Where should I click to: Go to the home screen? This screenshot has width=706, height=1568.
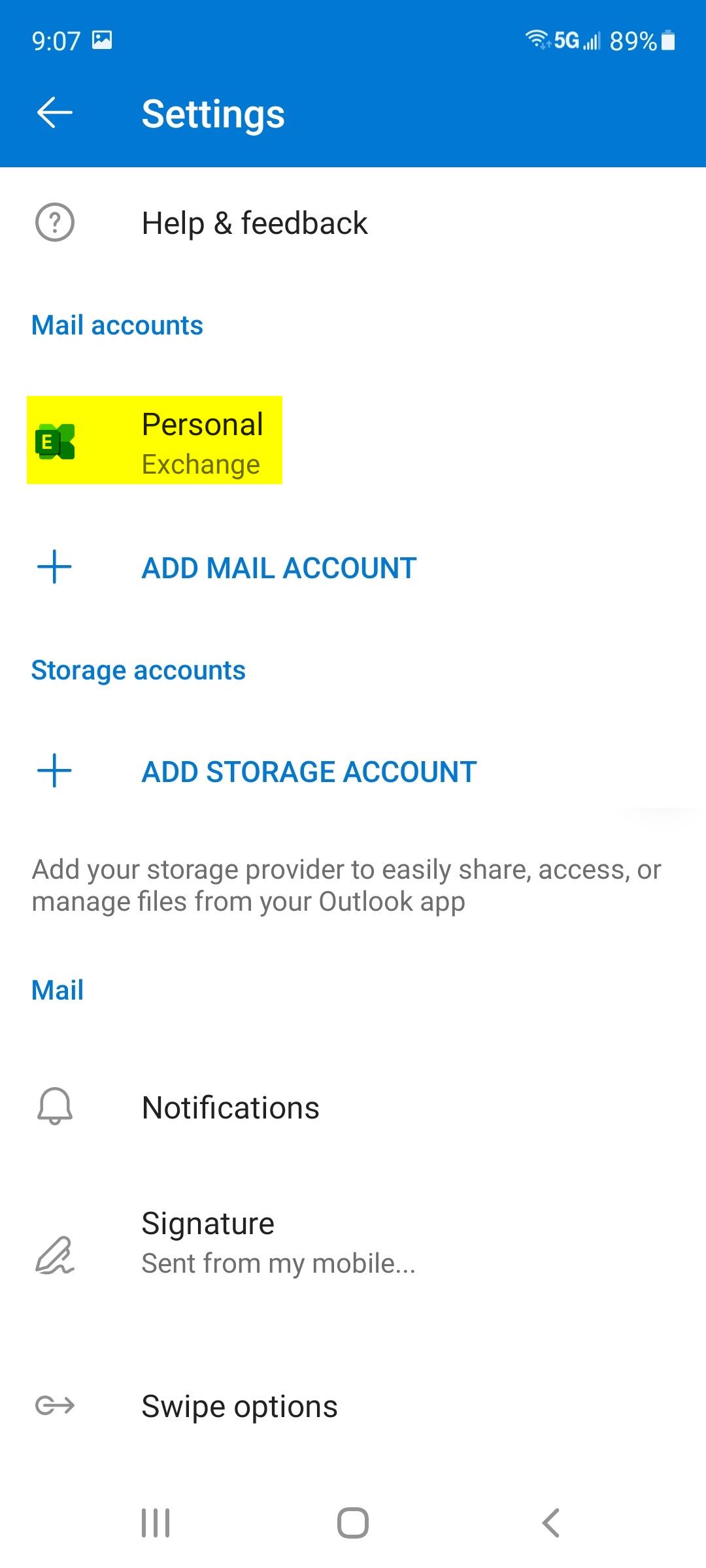(x=353, y=1523)
